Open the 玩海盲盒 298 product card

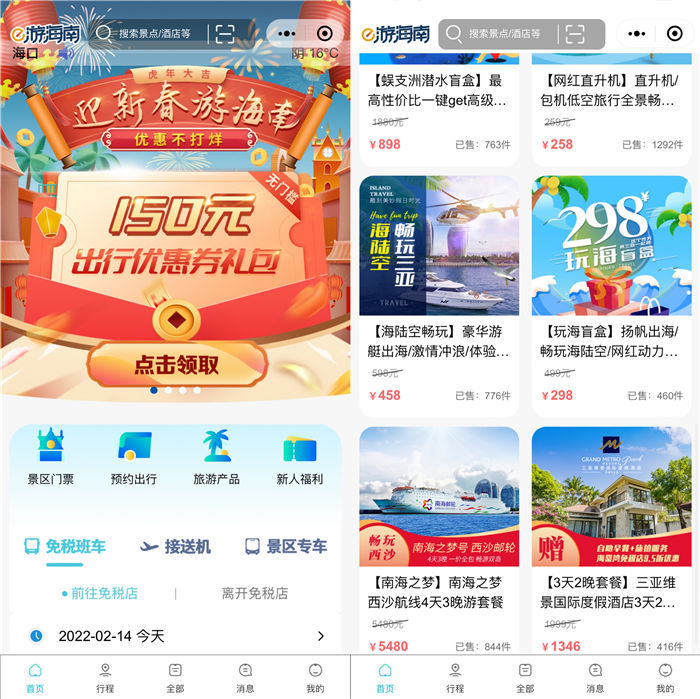point(611,295)
